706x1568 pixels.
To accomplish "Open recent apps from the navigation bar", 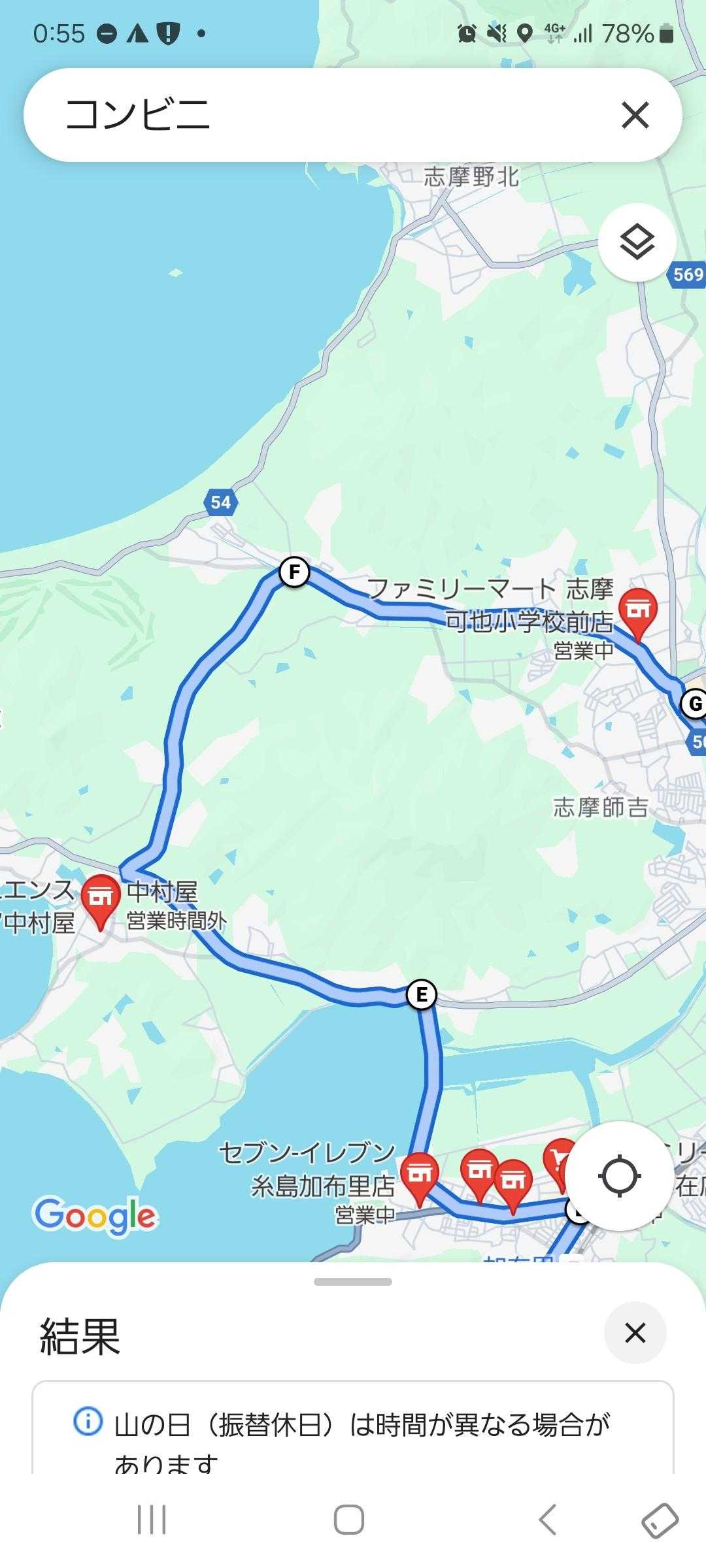I will pyautogui.click(x=152, y=1519).
